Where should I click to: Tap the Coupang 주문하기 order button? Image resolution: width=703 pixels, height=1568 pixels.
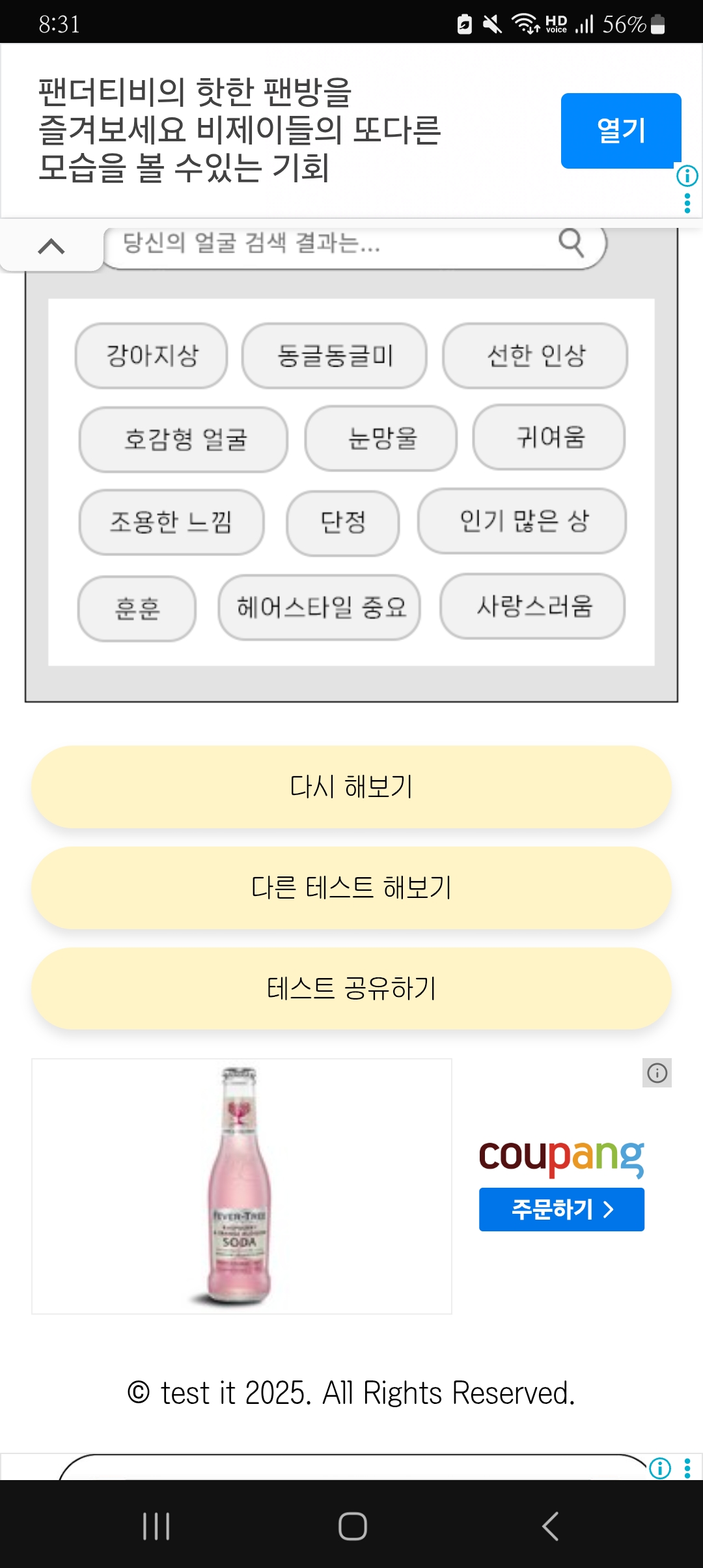(x=562, y=1209)
